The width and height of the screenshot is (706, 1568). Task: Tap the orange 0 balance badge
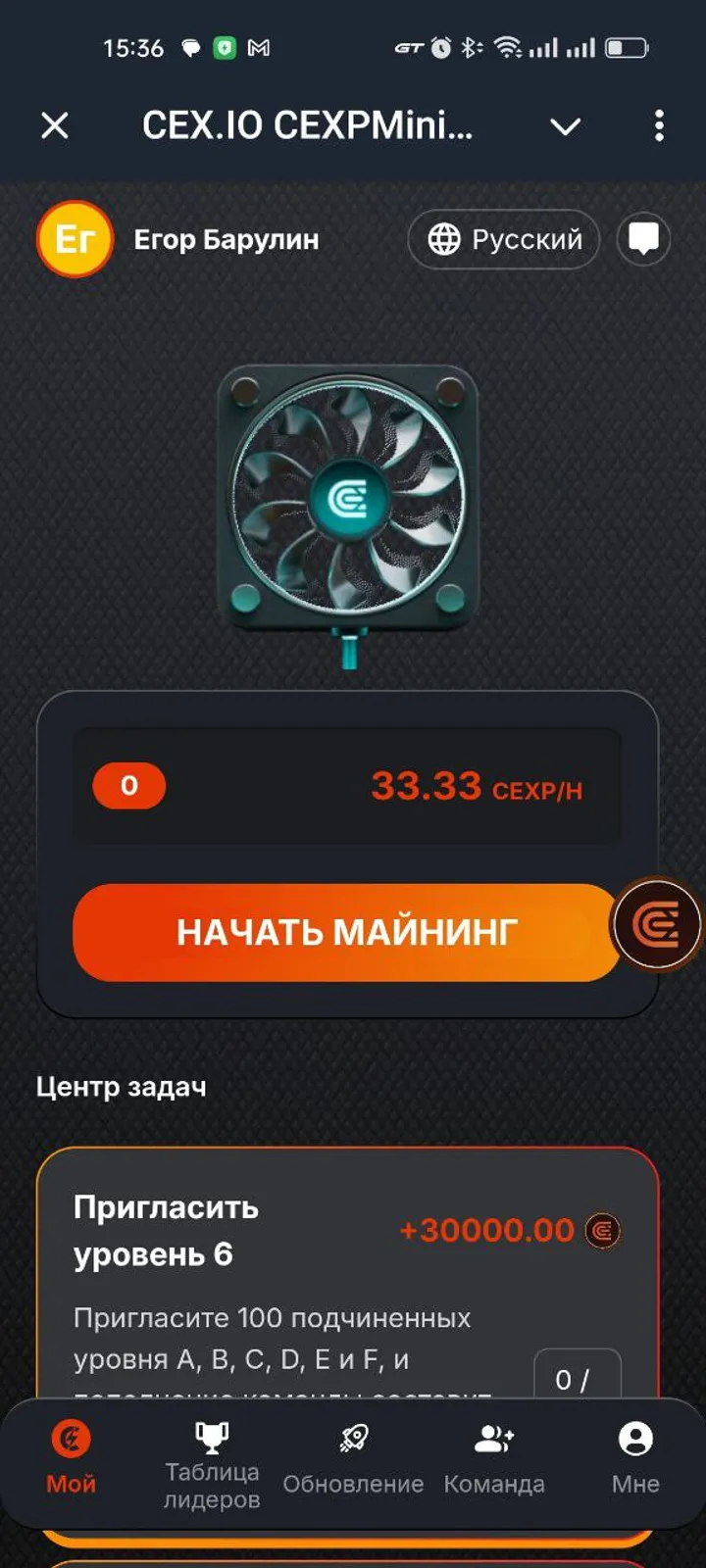(128, 786)
